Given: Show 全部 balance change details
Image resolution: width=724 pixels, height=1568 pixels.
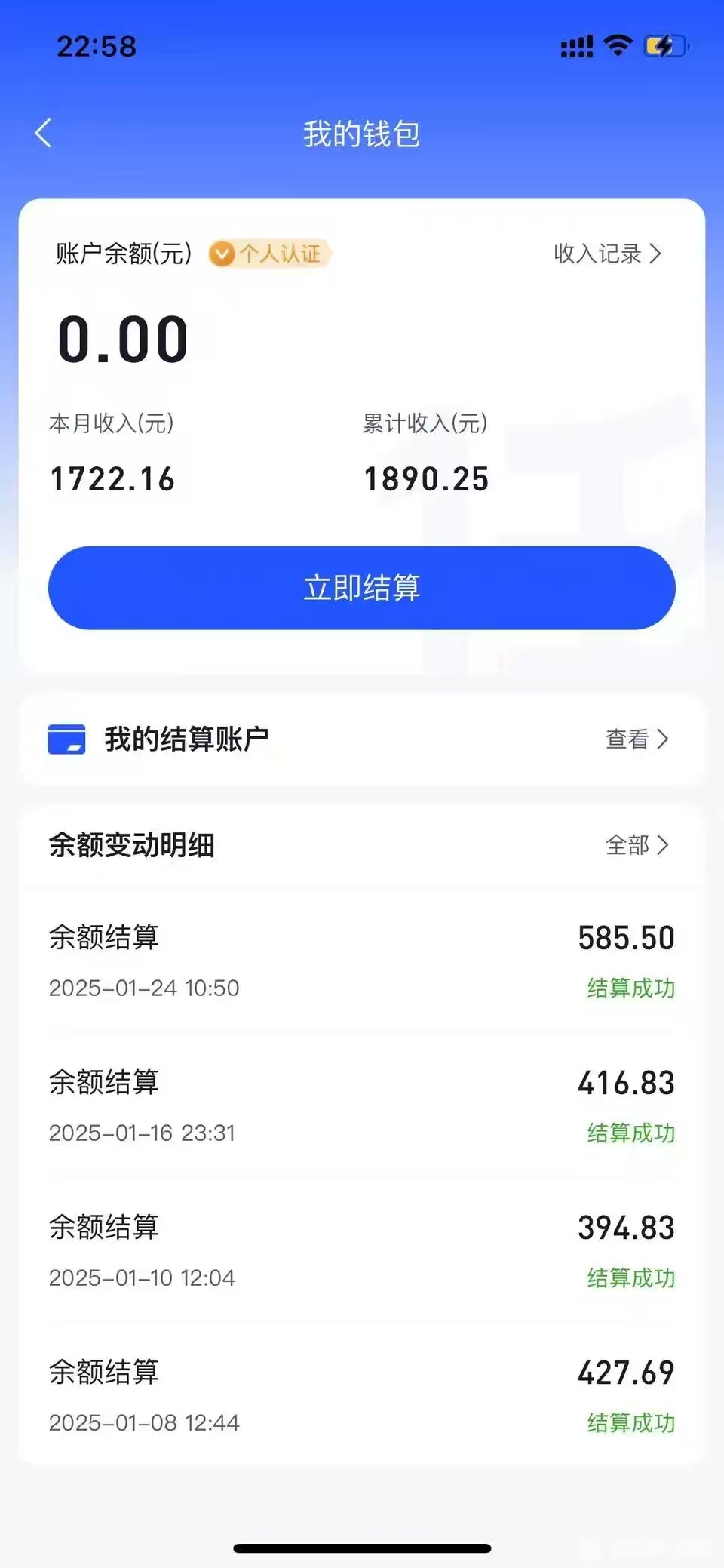Looking at the screenshot, I should tap(637, 845).
